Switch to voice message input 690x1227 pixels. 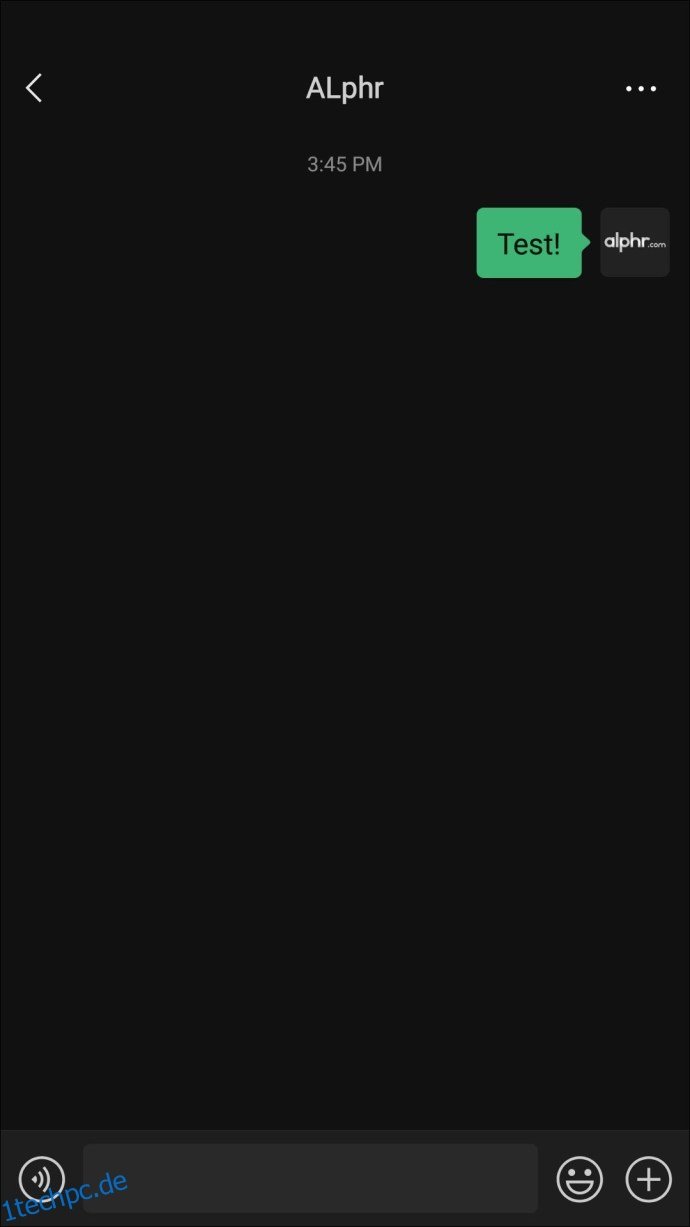click(x=41, y=1179)
